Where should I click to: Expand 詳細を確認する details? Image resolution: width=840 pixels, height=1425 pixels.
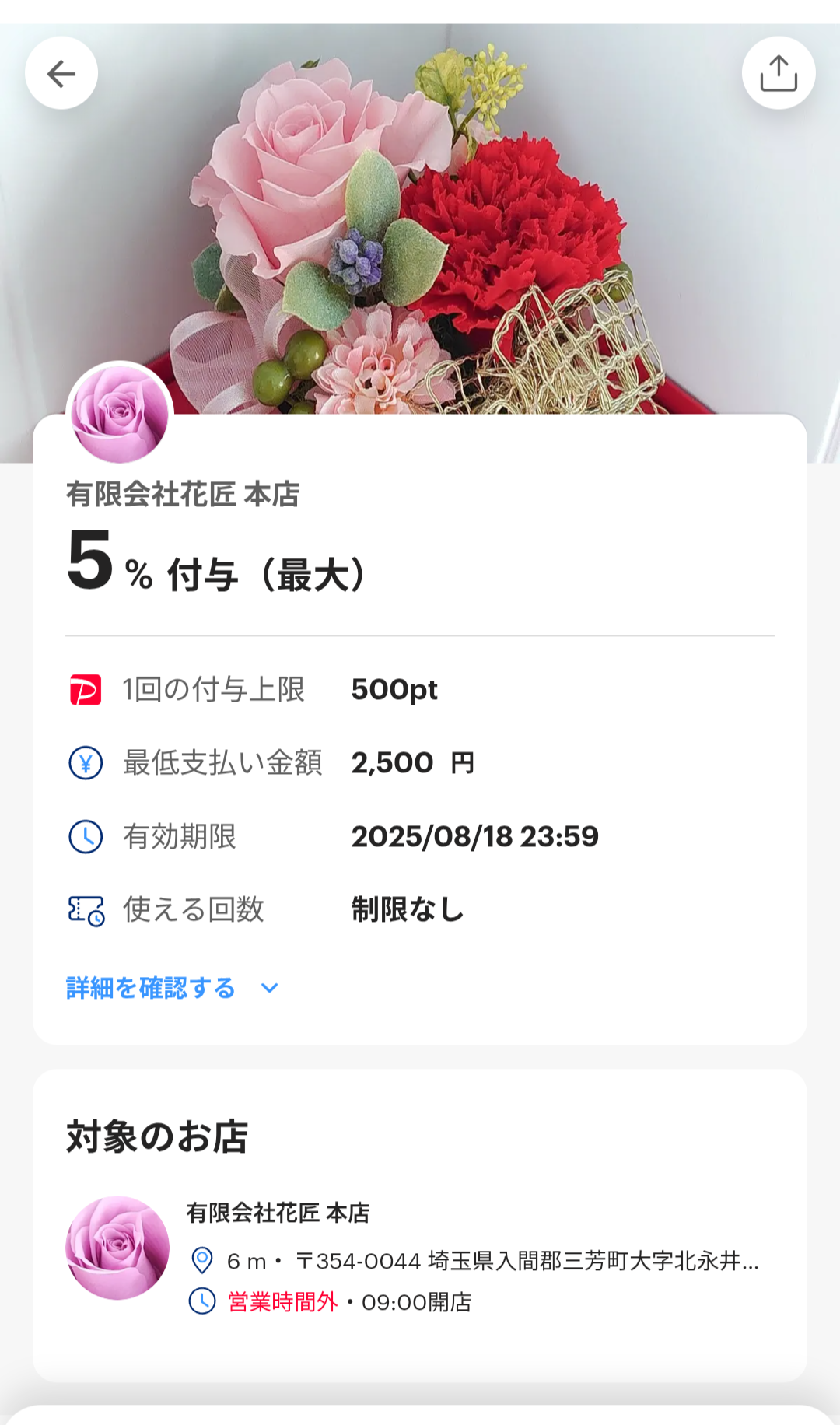click(x=172, y=988)
